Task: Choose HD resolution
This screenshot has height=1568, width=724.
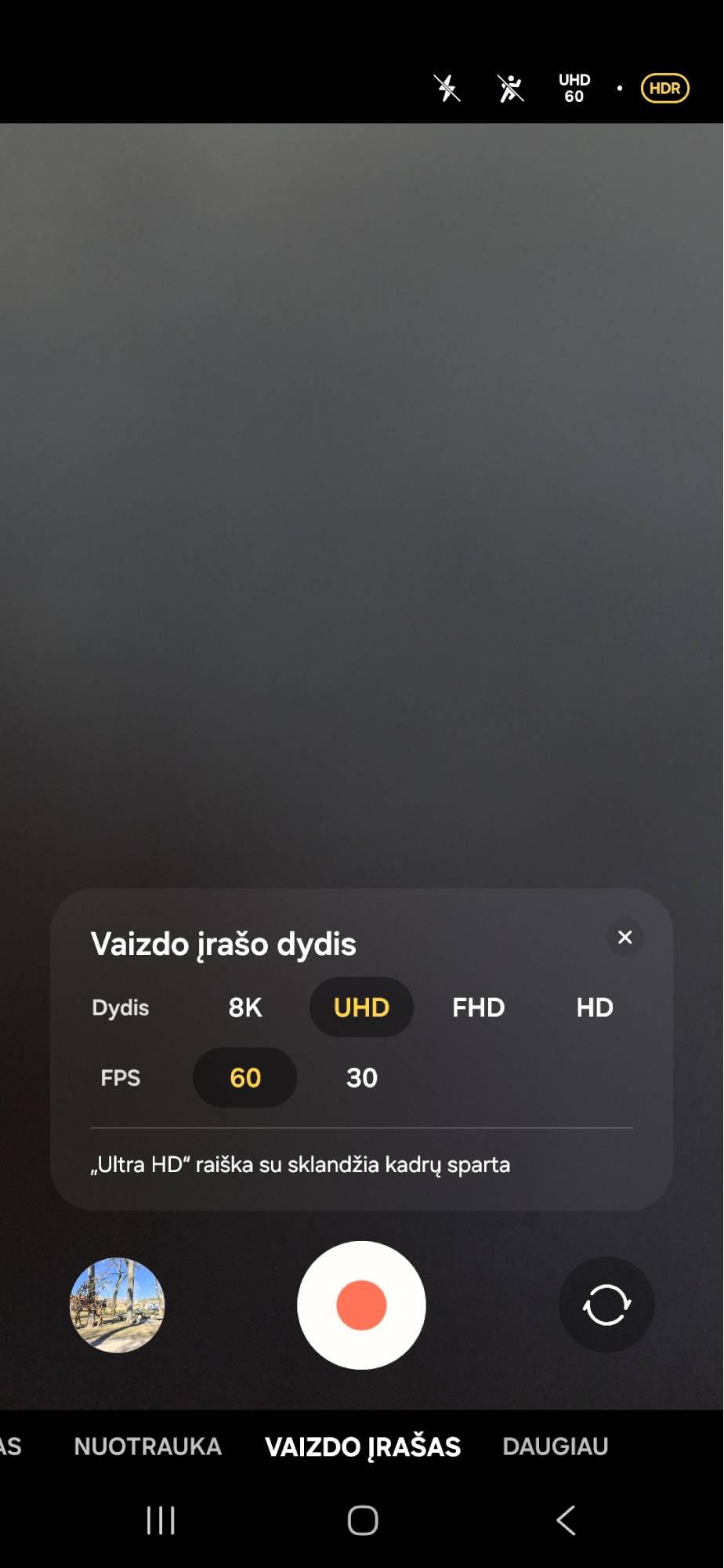Action: click(x=595, y=1007)
